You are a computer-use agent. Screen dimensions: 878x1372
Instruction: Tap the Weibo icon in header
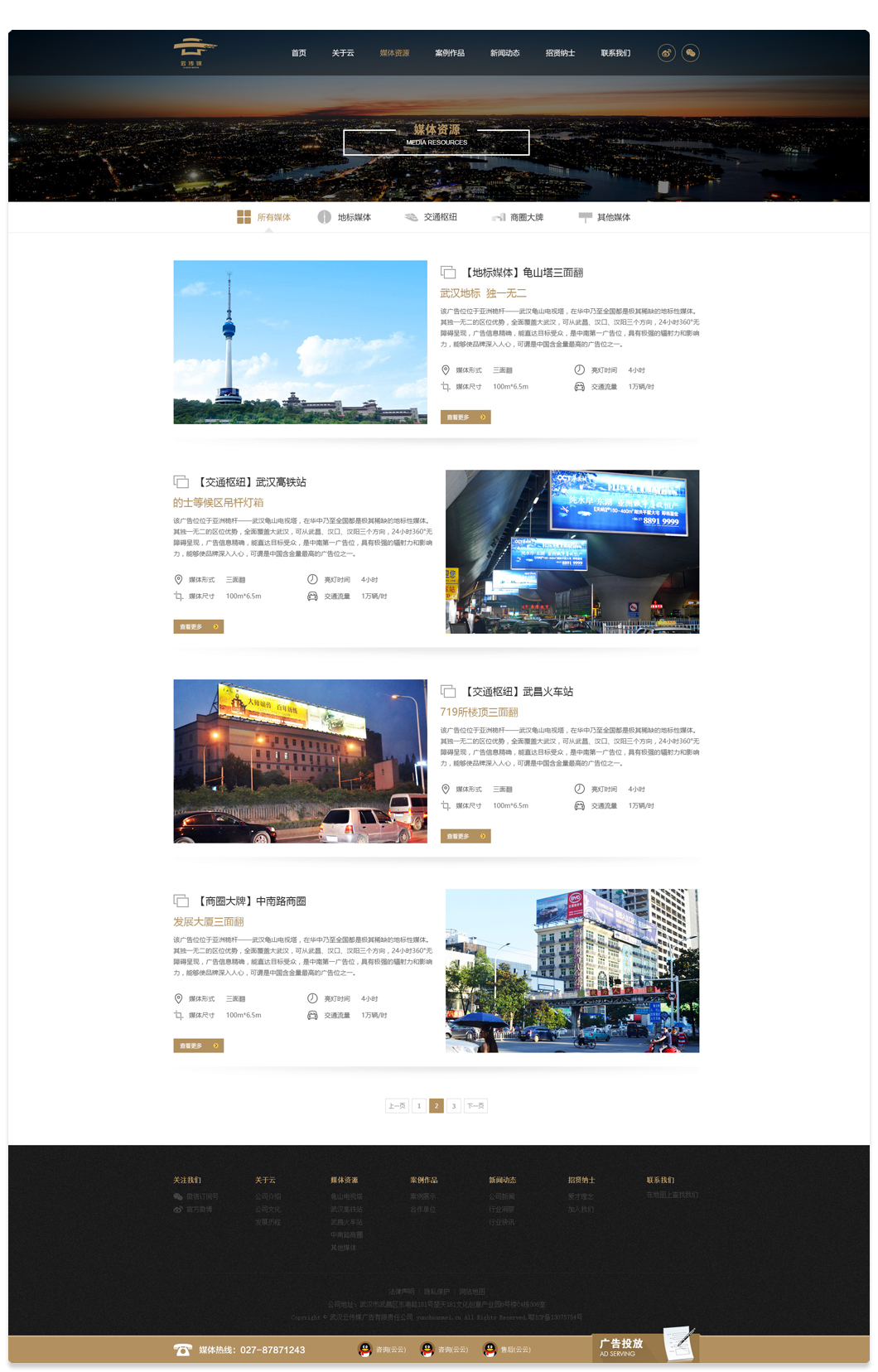click(x=666, y=53)
